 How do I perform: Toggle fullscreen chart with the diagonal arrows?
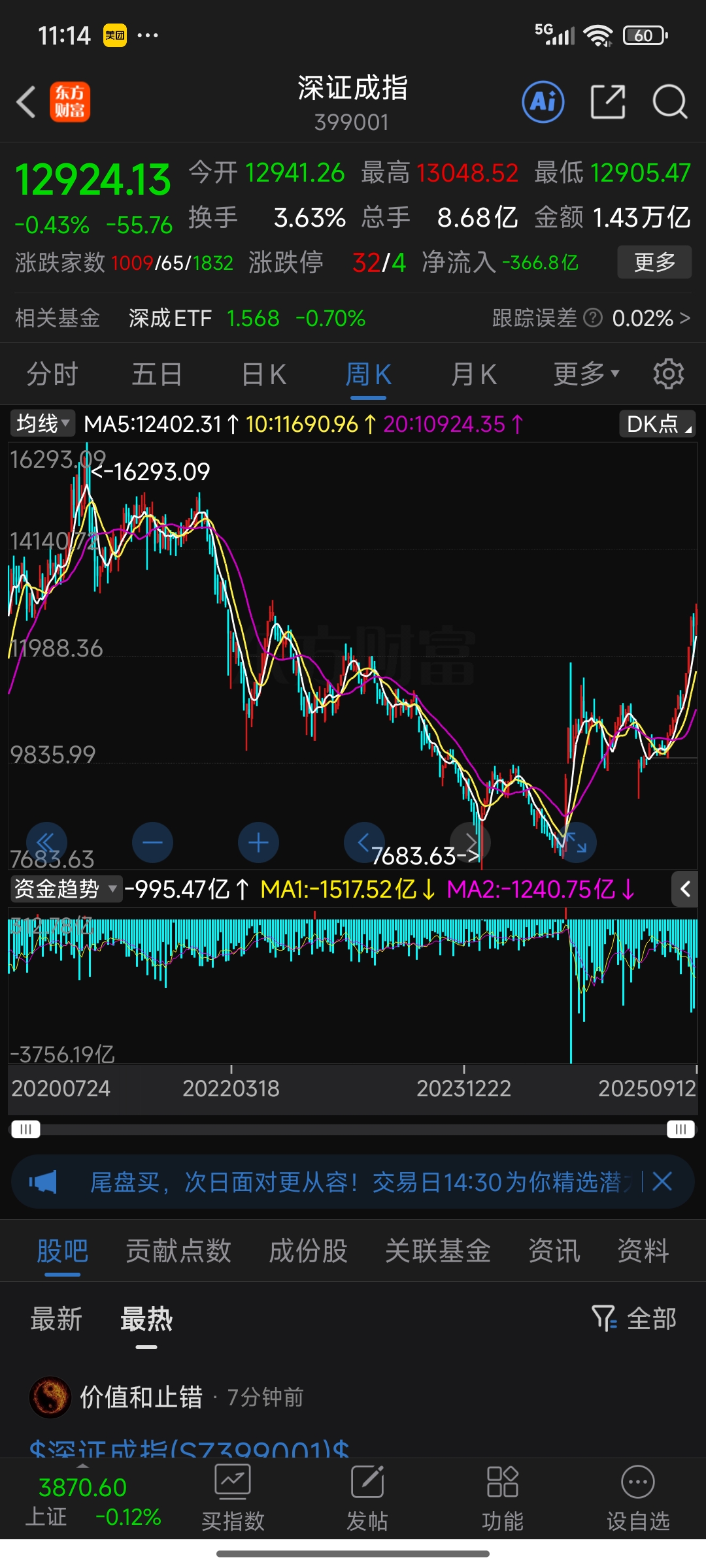point(578,842)
